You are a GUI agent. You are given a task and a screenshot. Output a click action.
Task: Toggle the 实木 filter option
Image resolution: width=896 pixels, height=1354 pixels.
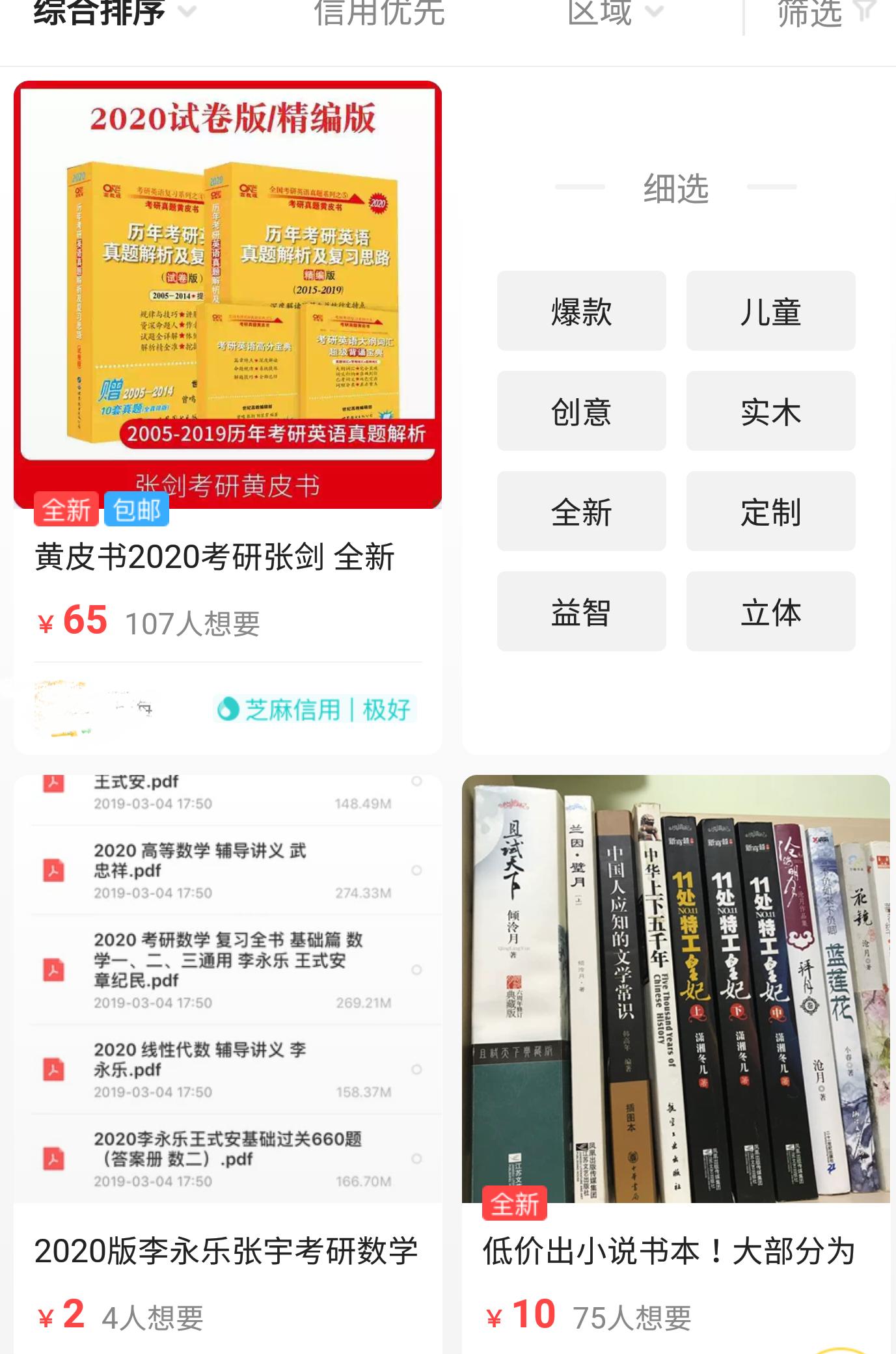point(770,411)
